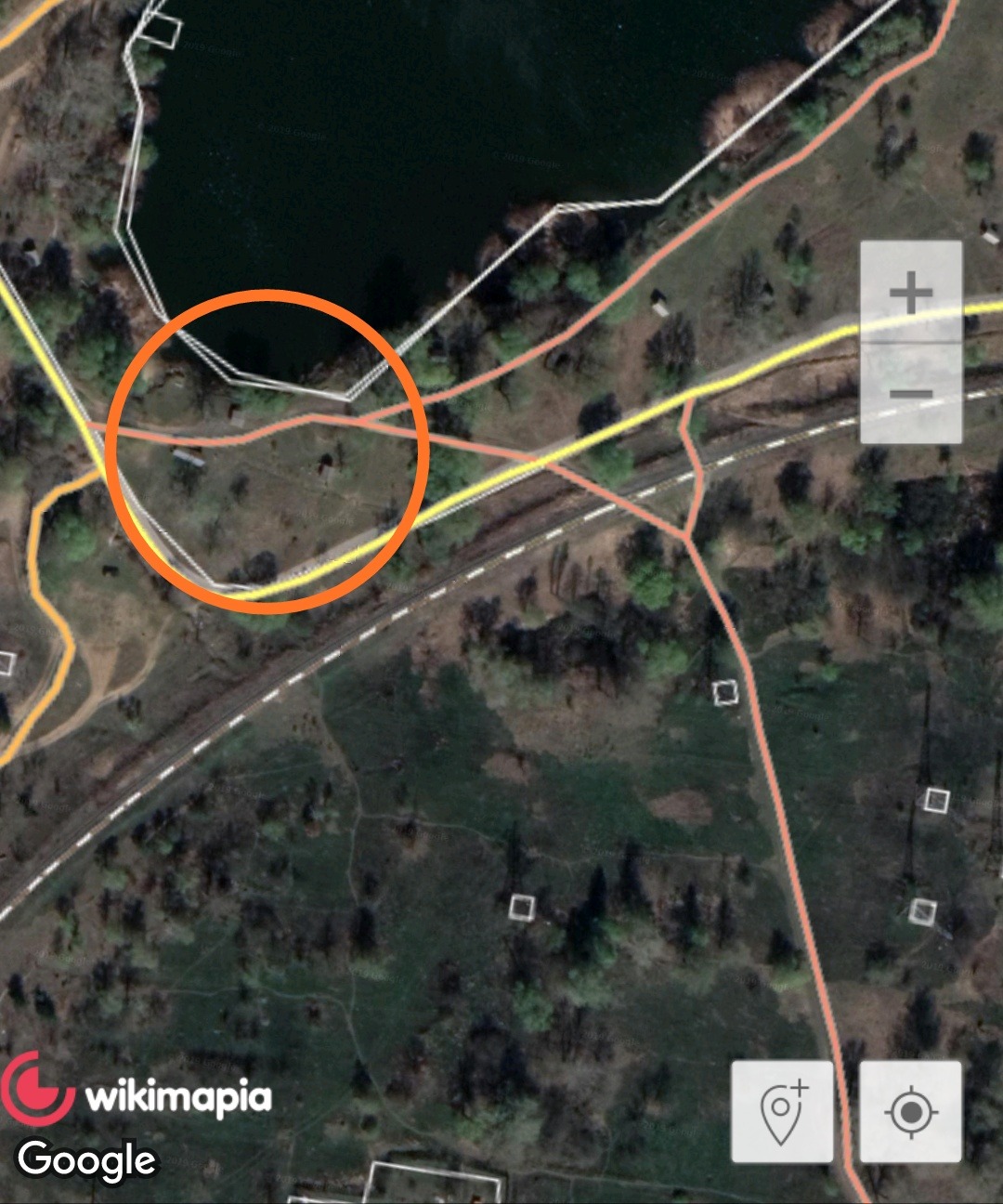Add a new place marker
This screenshot has height=1204, width=1003.
(782, 1111)
